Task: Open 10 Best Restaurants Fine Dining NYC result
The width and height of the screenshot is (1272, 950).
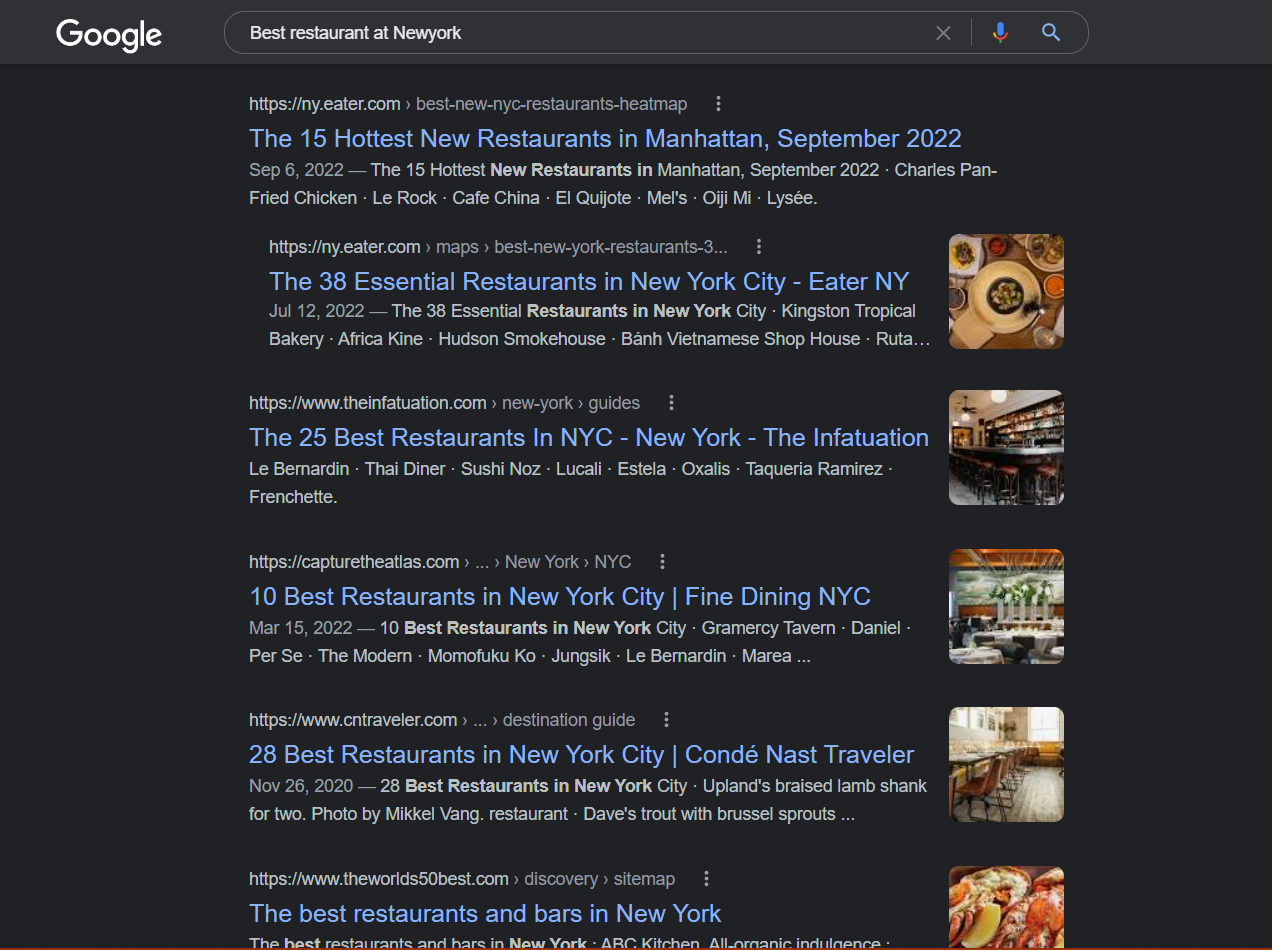Action: [559, 596]
